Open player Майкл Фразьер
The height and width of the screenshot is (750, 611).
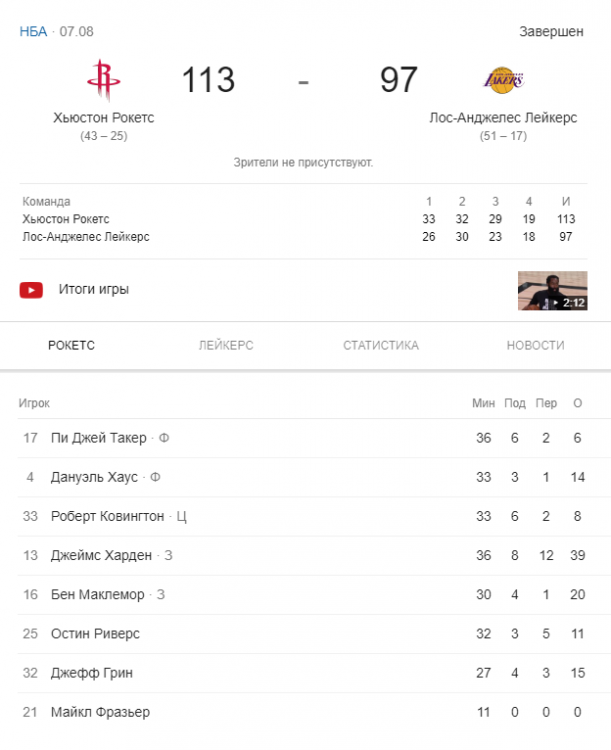point(100,711)
